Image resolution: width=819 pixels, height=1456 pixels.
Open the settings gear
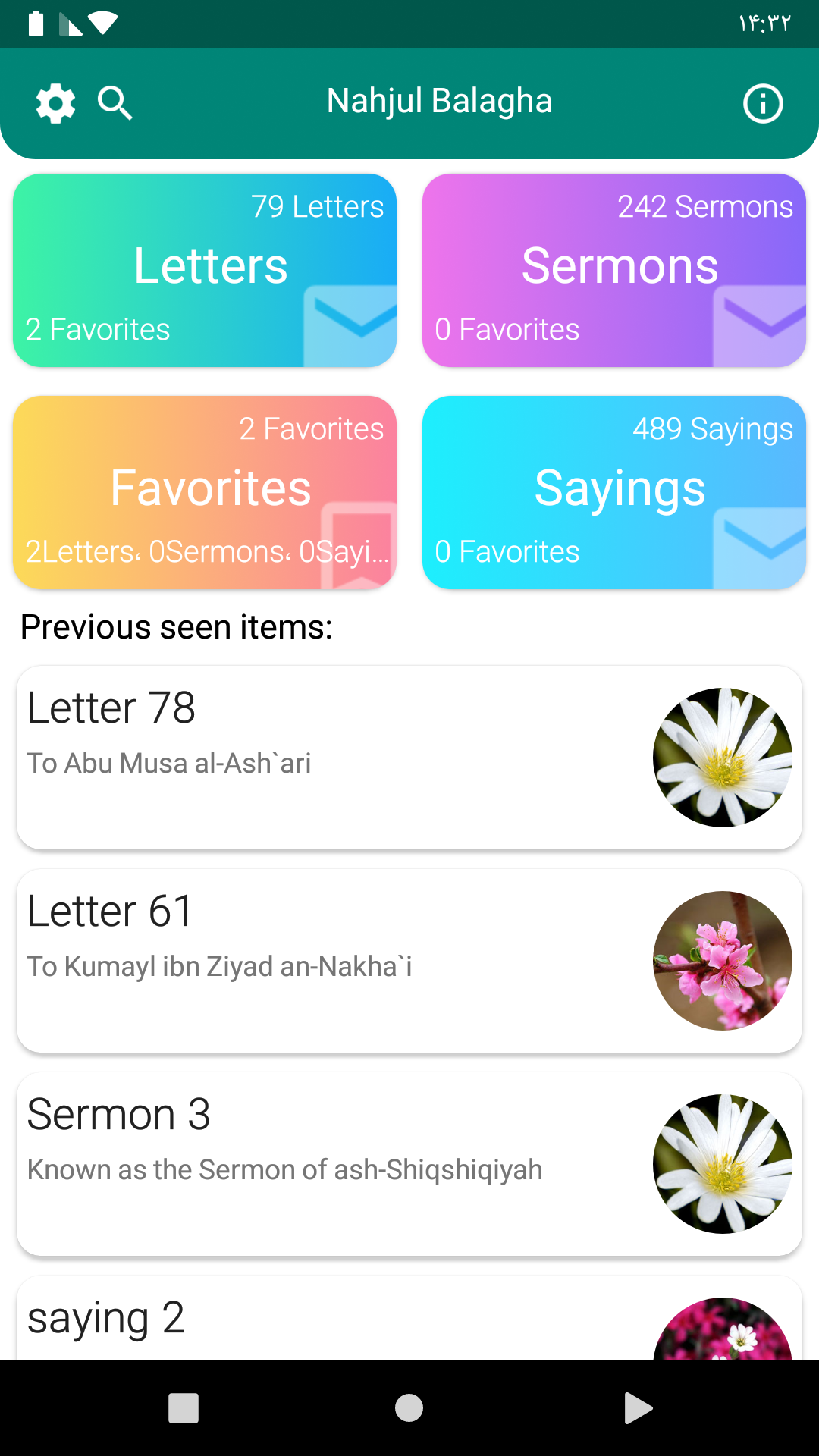tap(55, 103)
